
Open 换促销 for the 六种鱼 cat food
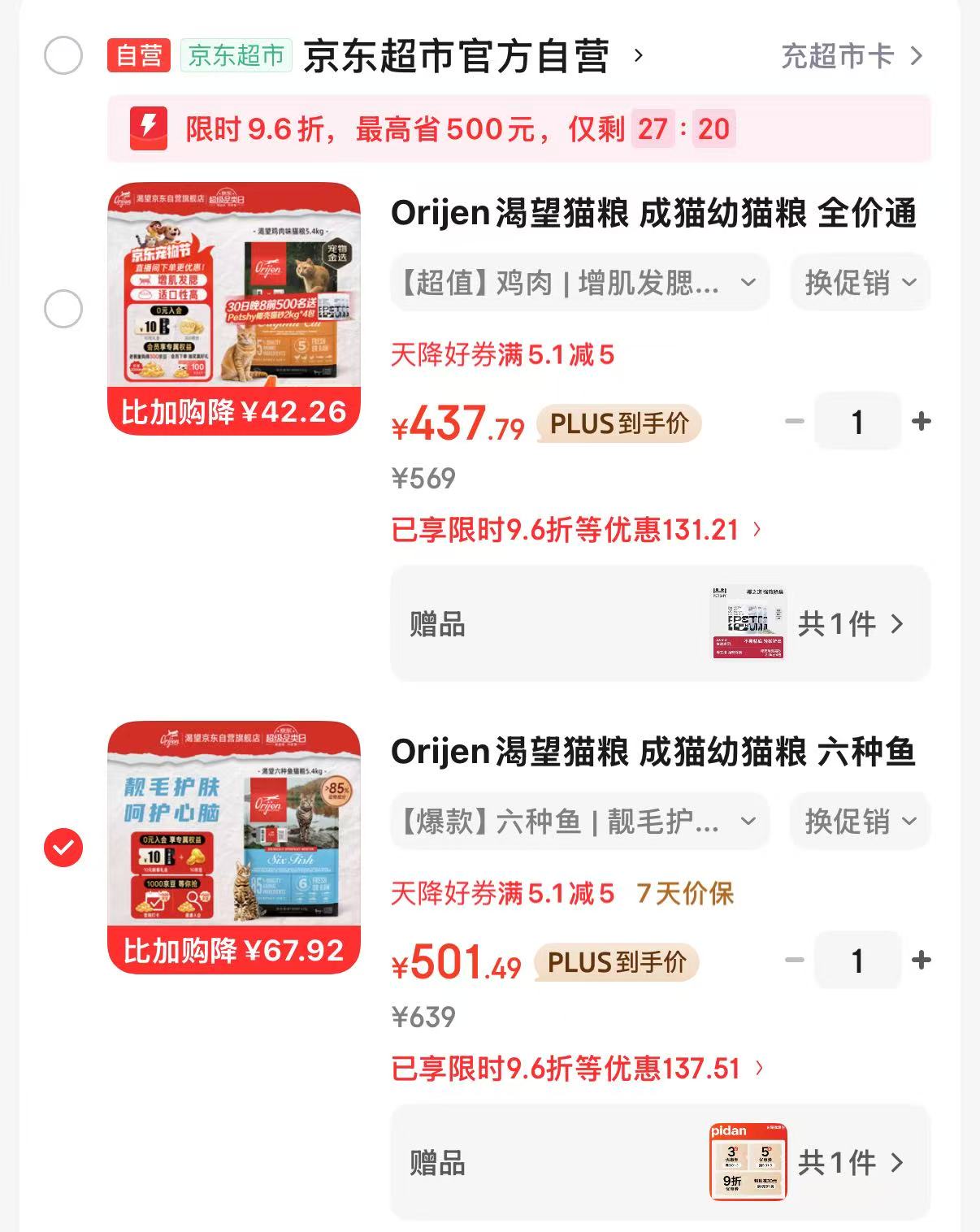pos(860,822)
